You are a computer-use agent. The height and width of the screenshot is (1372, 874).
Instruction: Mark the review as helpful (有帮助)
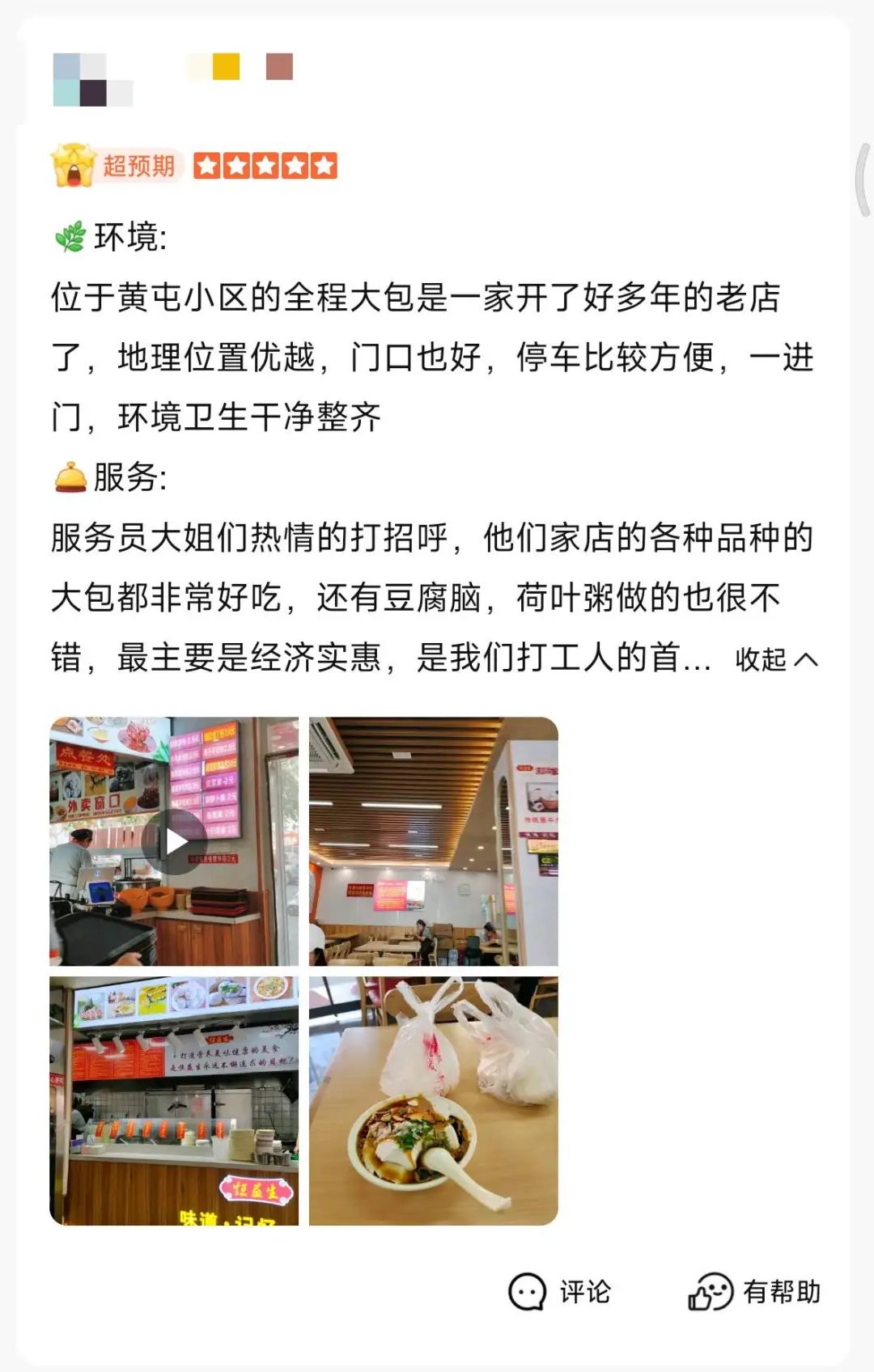tap(754, 1292)
